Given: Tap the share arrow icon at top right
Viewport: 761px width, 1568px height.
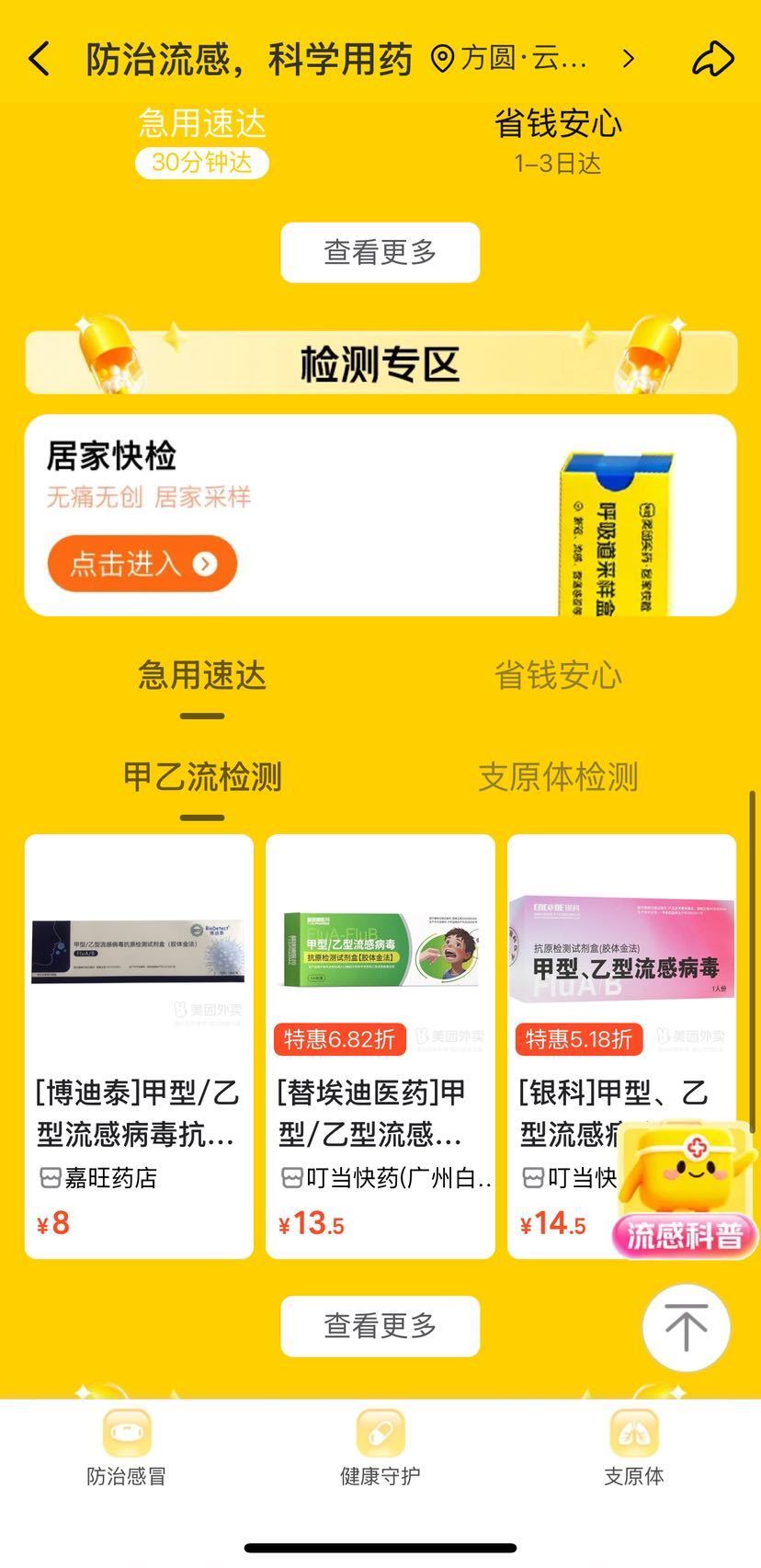Looking at the screenshot, I should point(715,57).
